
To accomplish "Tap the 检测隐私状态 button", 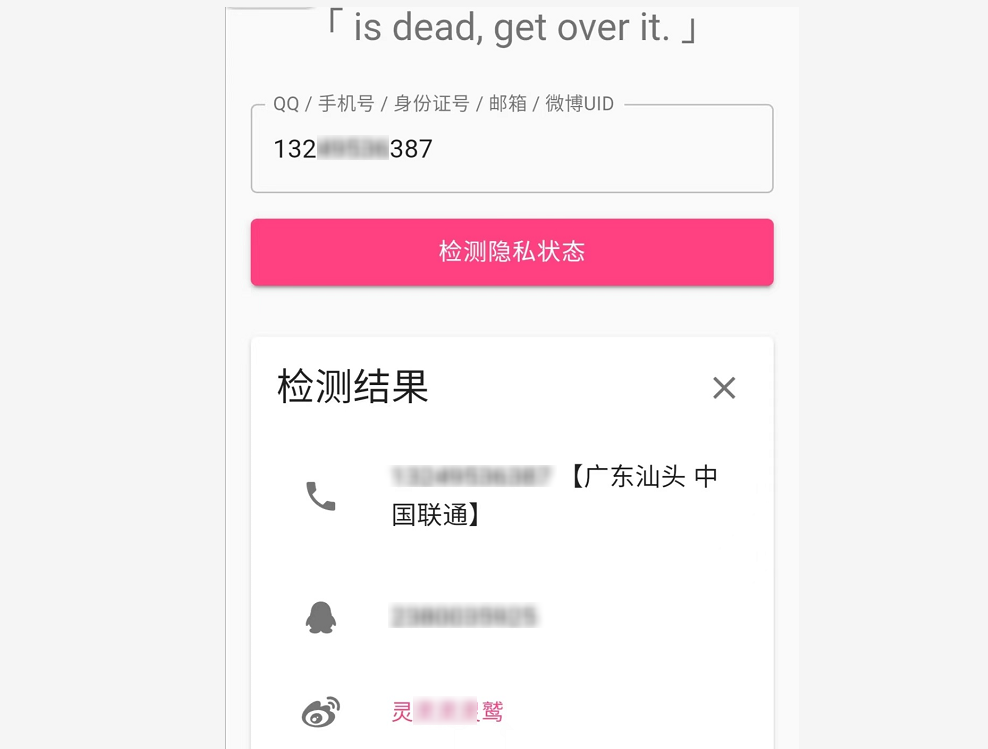I will [x=511, y=252].
